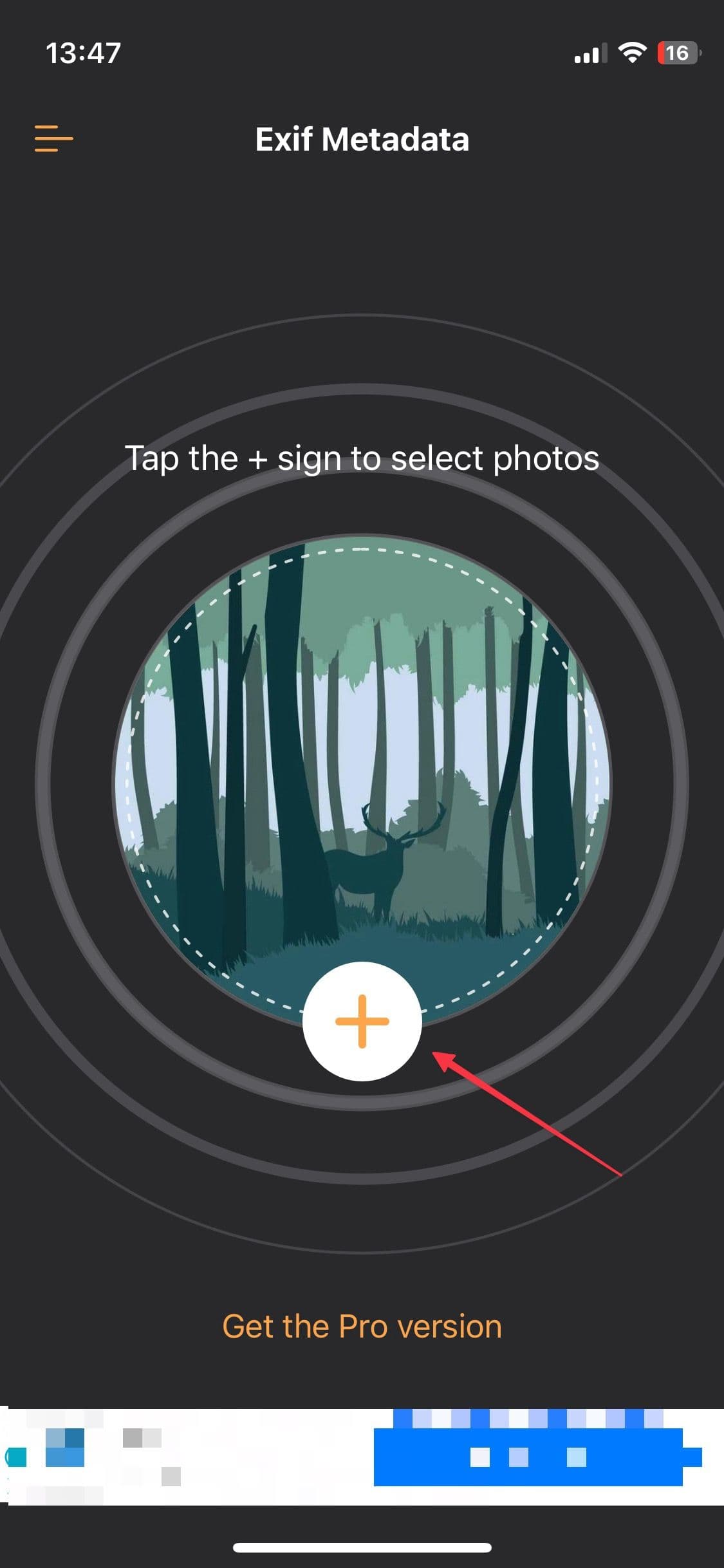Screen dimensions: 724x1568
Task: Open the hamburger menu
Action: 53,138
